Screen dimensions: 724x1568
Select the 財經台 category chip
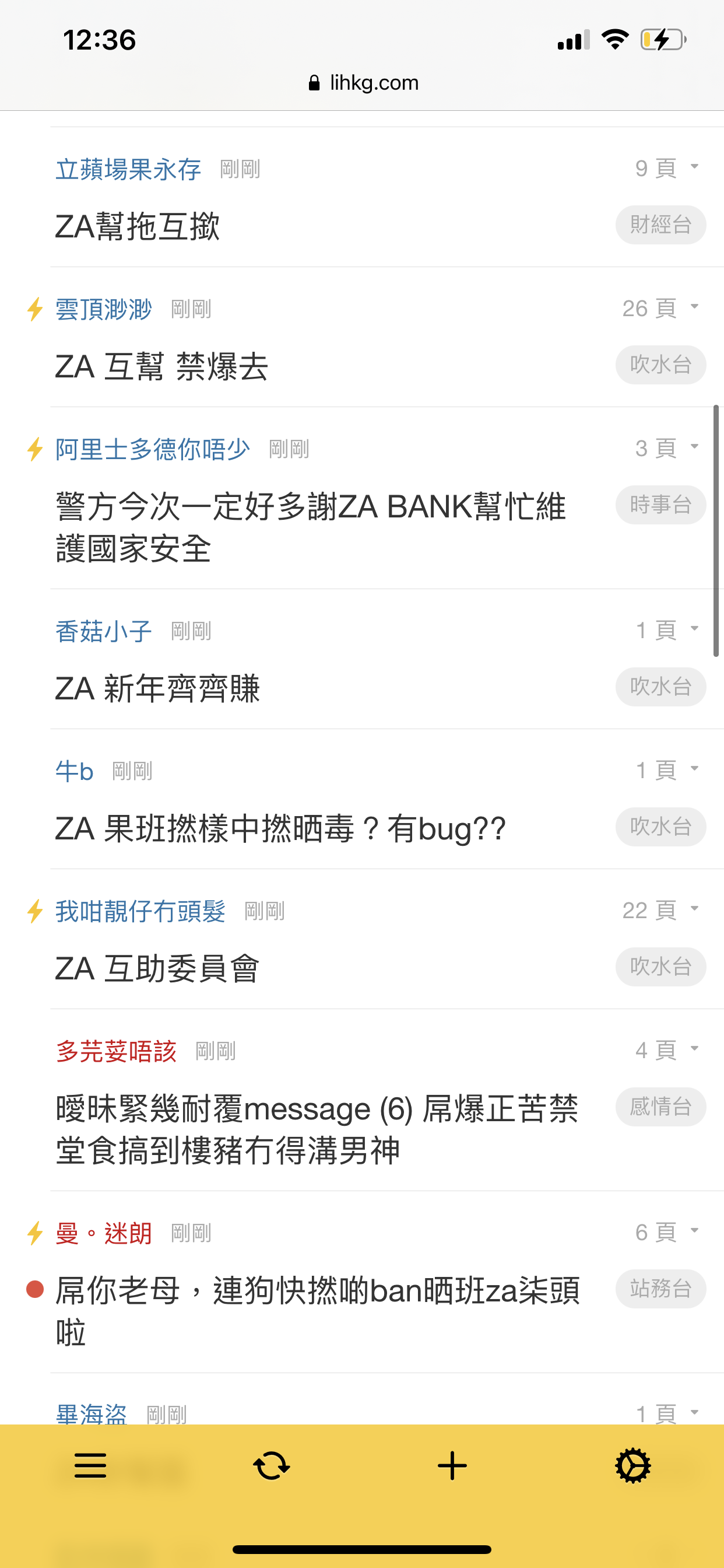click(660, 225)
